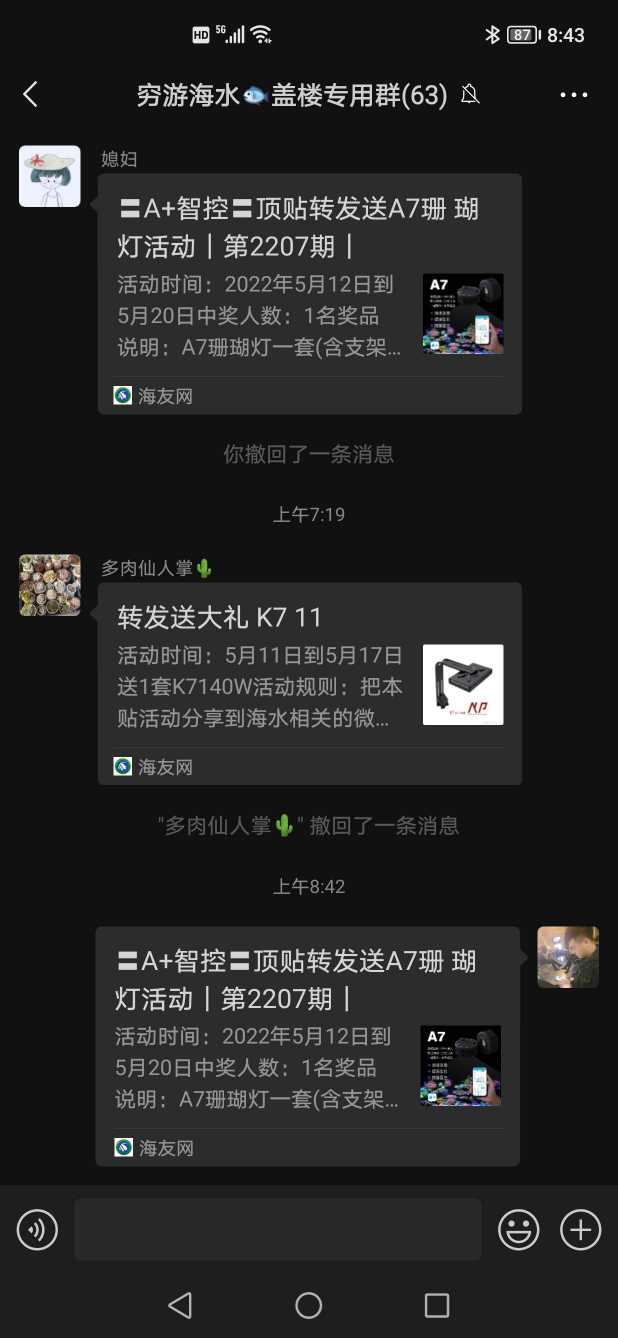Go to the home screen
The height and width of the screenshot is (1338, 618).
coord(309,1304)
